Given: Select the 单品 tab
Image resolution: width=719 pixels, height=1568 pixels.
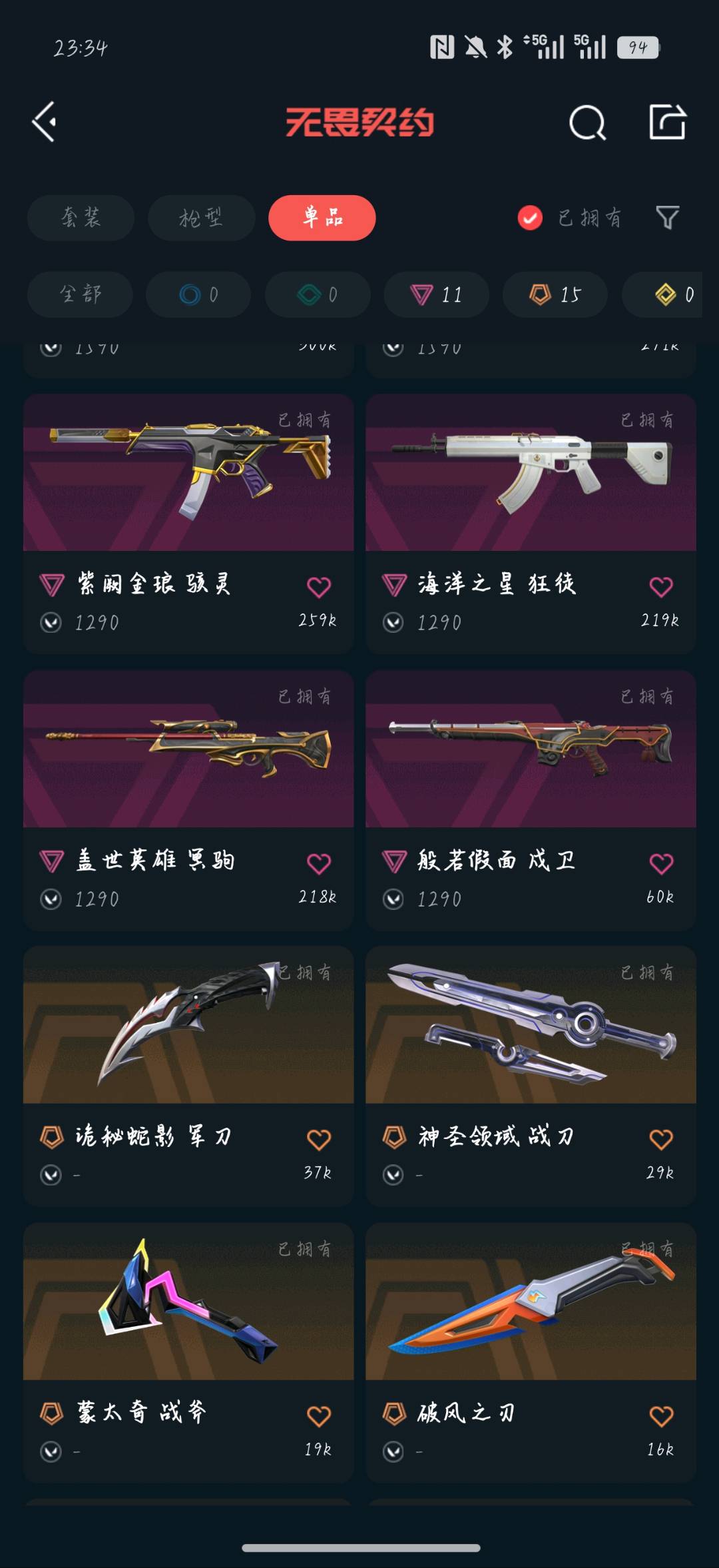Looking at the screenshot, I should click(322, 218).
